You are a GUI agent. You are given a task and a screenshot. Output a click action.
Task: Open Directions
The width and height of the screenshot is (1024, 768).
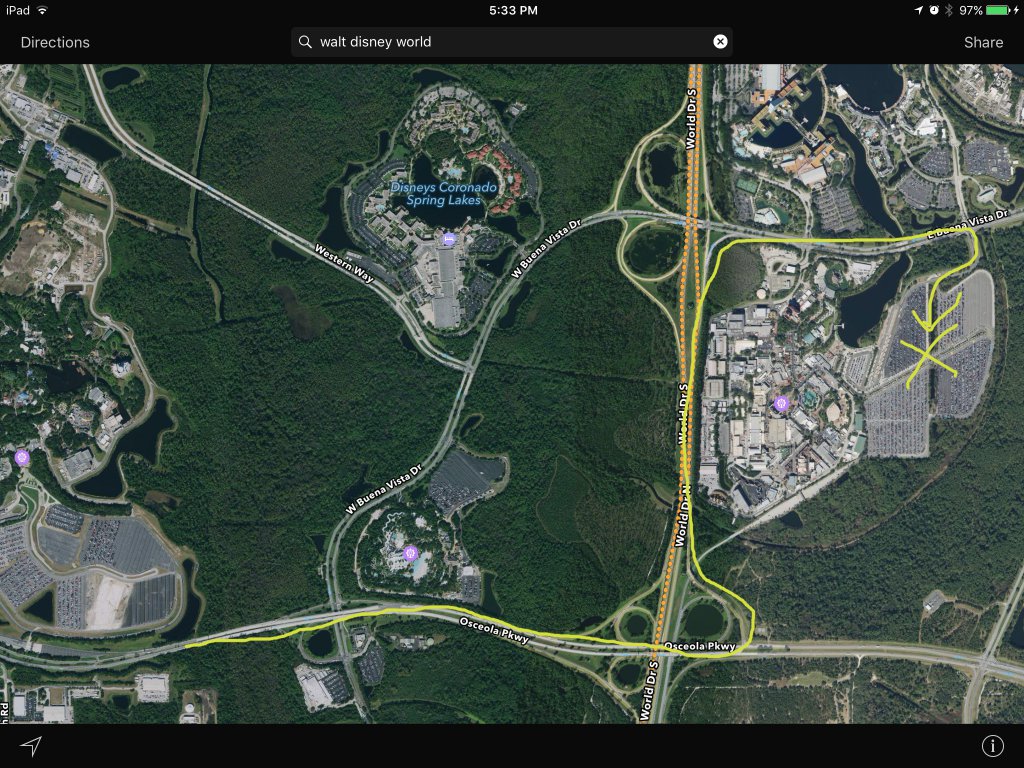[x=55, y=42]
